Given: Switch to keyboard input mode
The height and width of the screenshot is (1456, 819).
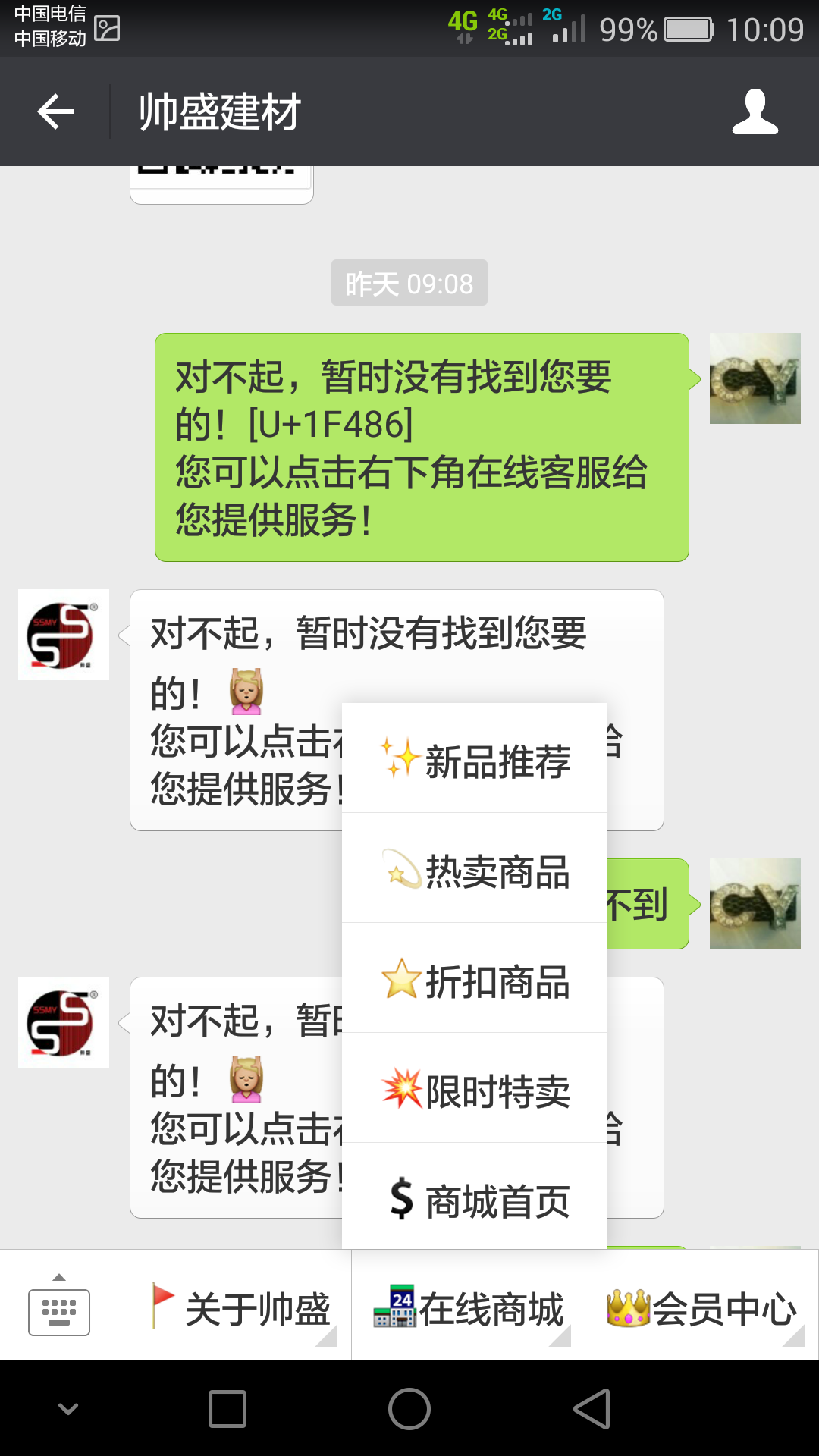Looking at the screenshot, I should point(59,1306).
